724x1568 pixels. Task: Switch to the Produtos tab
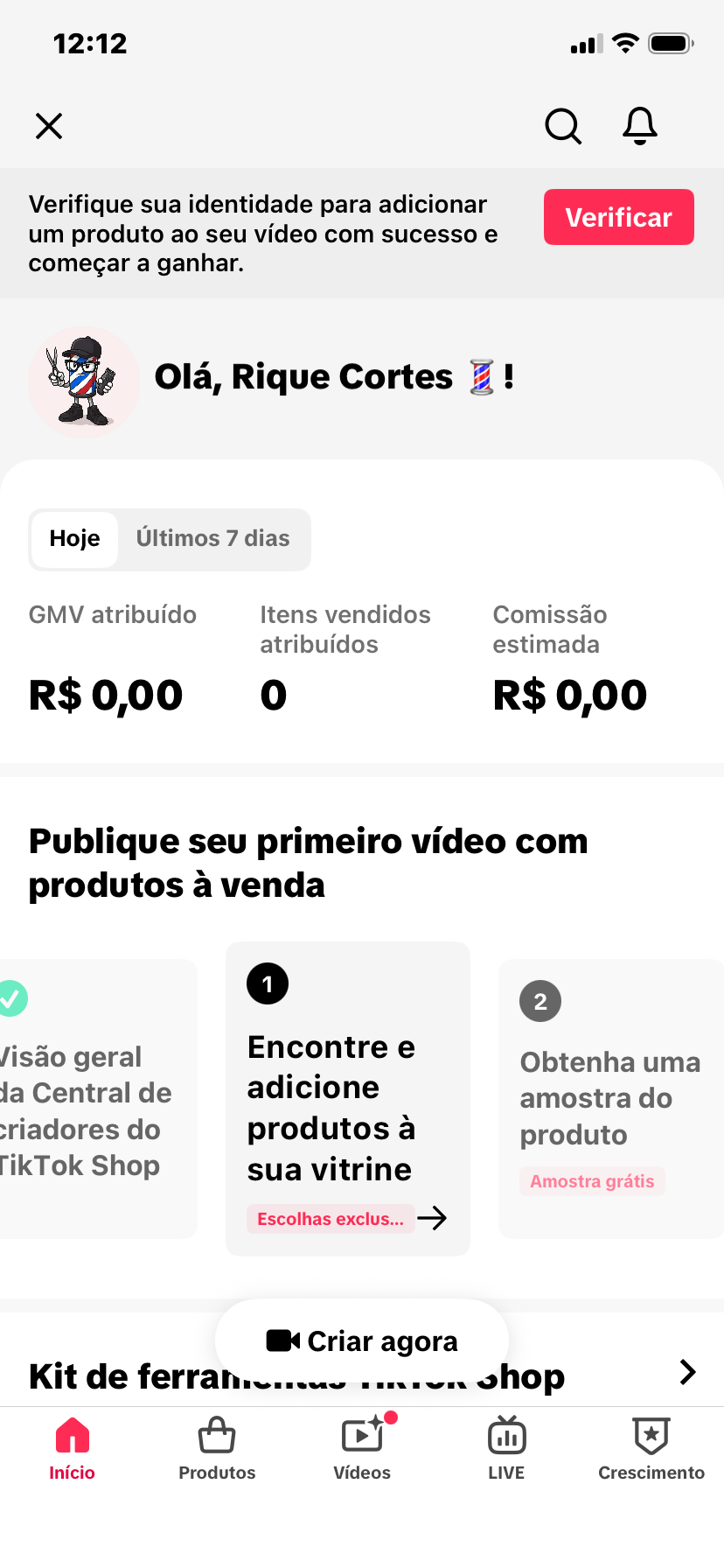(x=217, y=1449)
